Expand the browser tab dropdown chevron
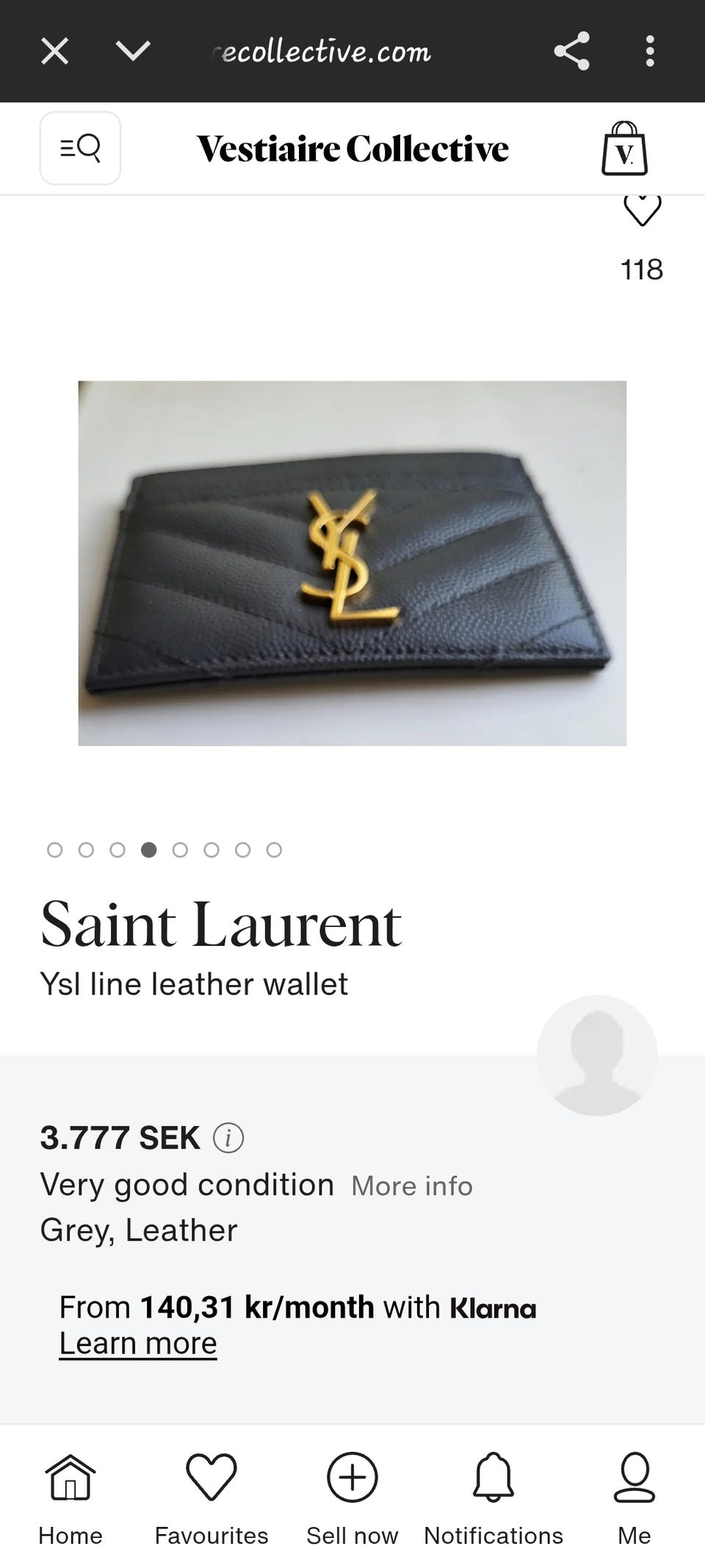Image resolution: width=705 pixels, height=1568 pixels. [133, 51]
